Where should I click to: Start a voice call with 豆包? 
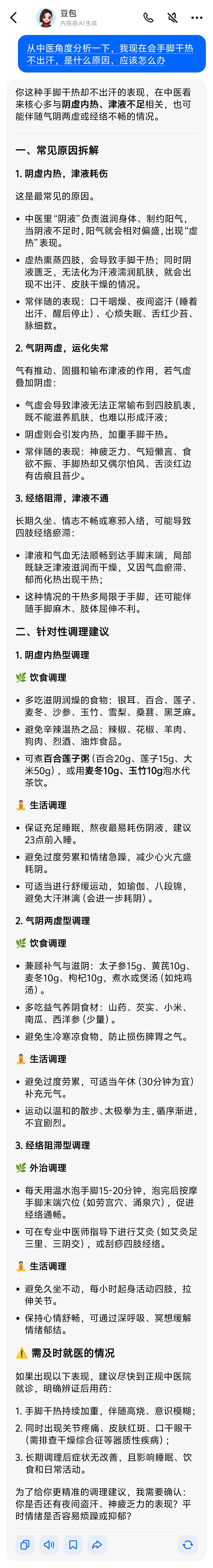[x=148, y=18]
